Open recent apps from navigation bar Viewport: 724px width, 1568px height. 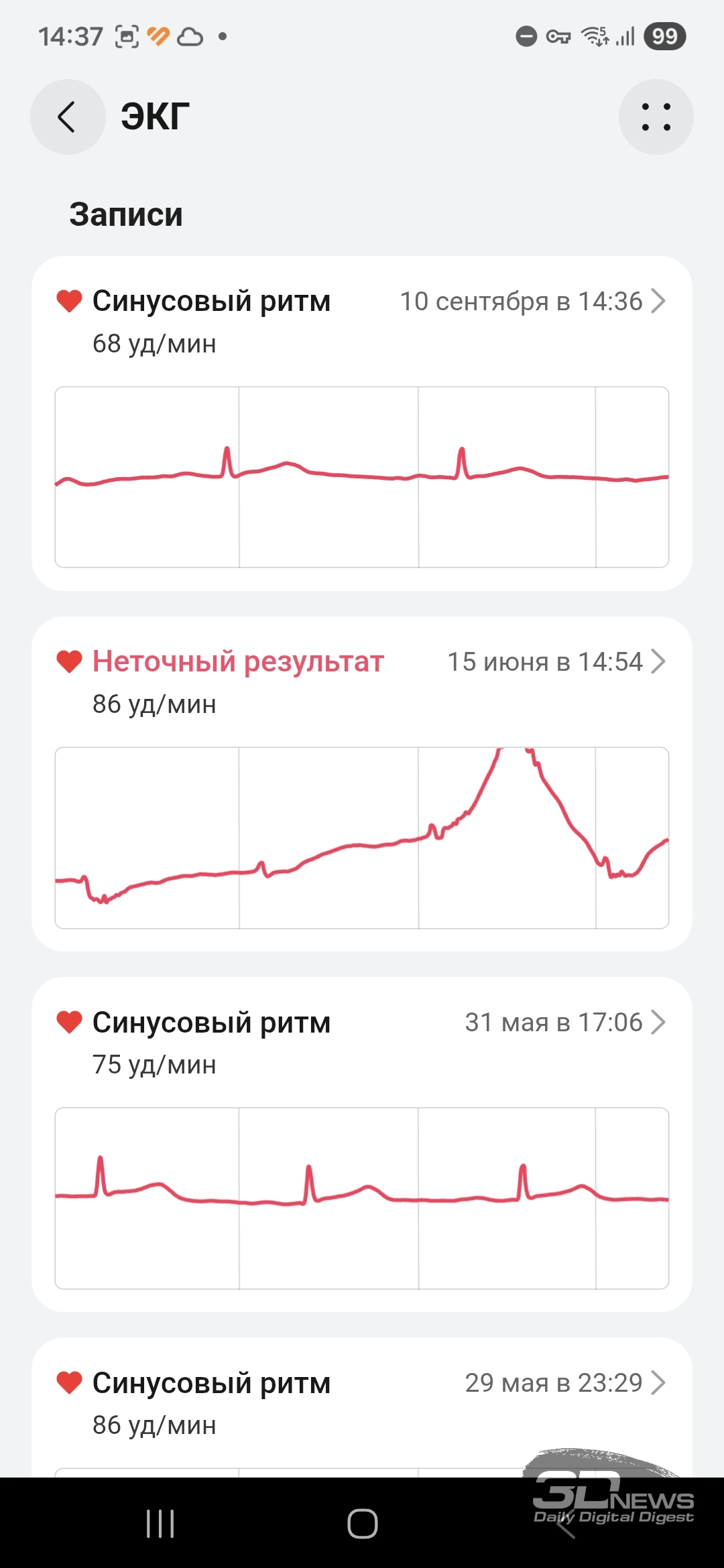point(160,1523)
